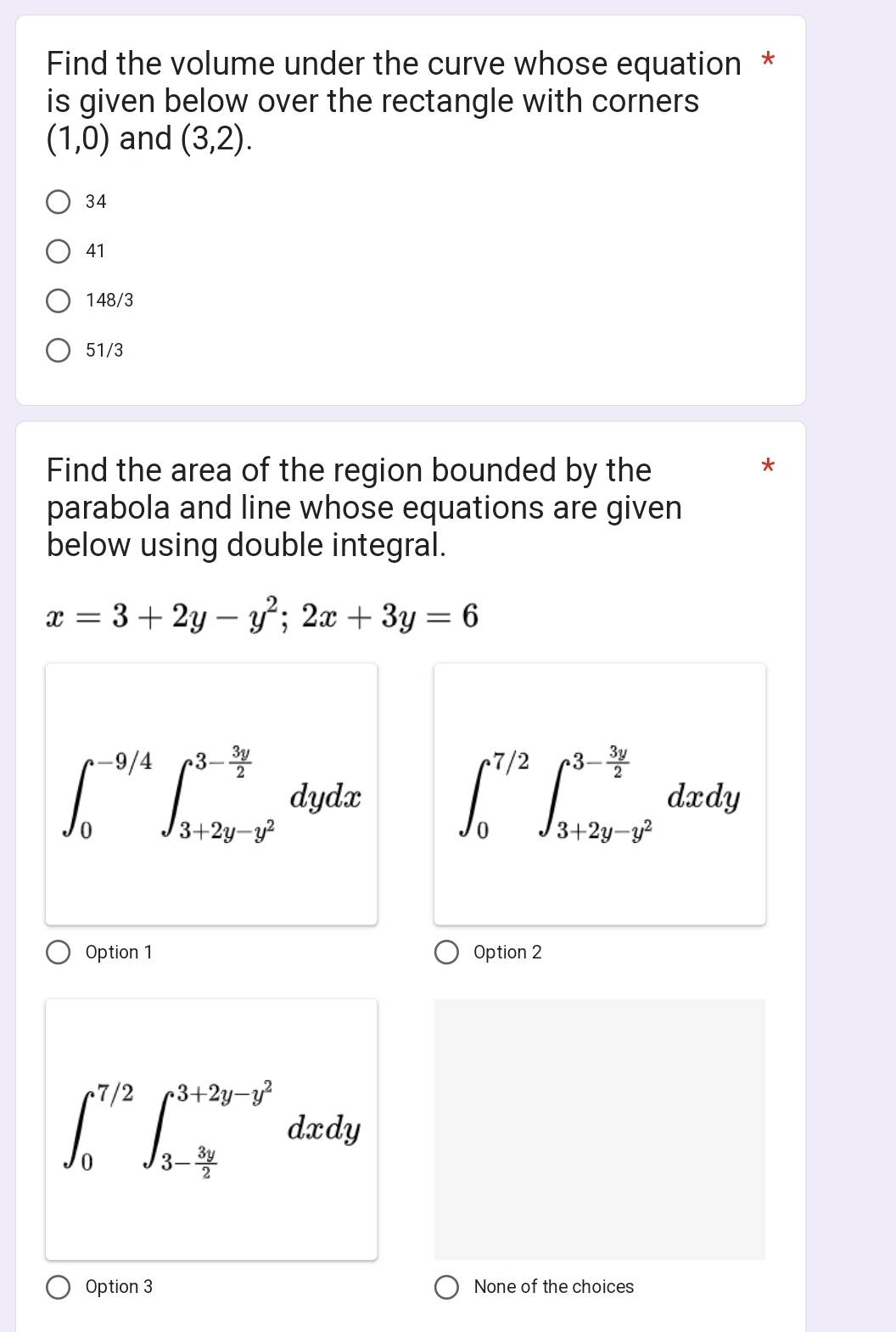This screenshot has width=896, height=1332.
Task: Select answer choice 34
Action: pyautogui.click(x=59, y=202)
